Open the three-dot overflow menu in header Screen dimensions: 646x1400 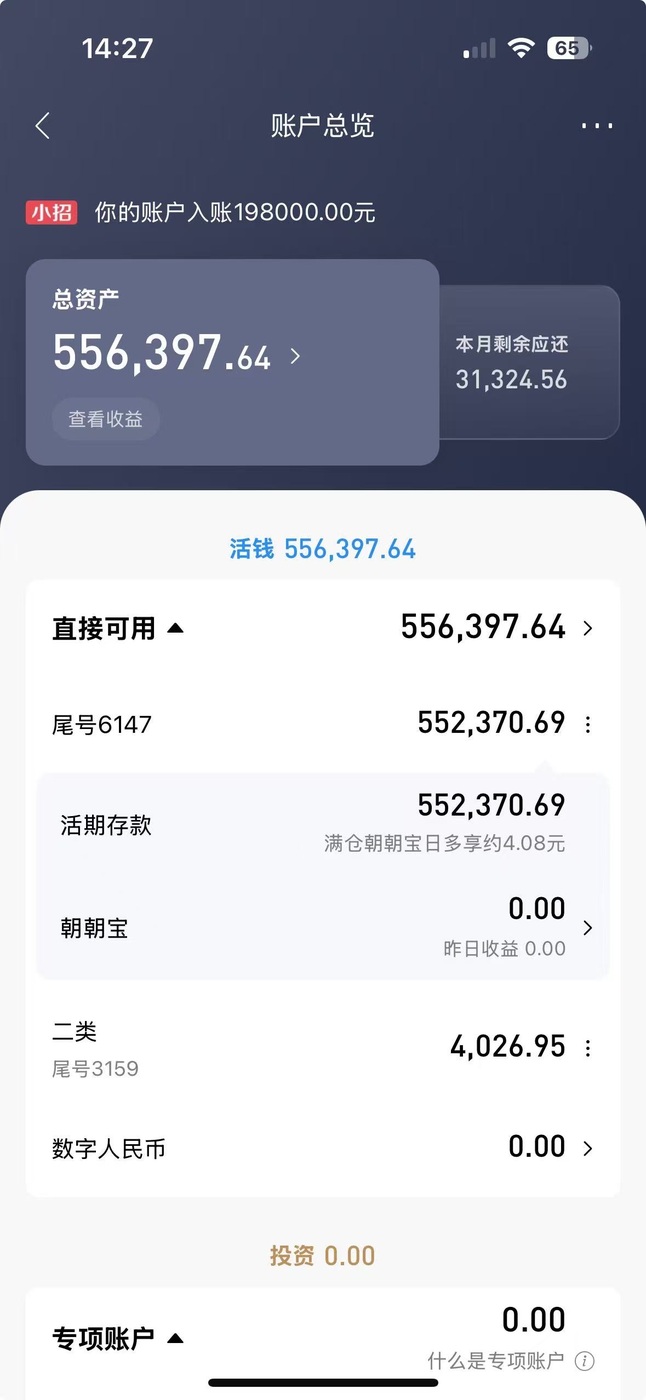pyautogui.click(x=597, y=126)
